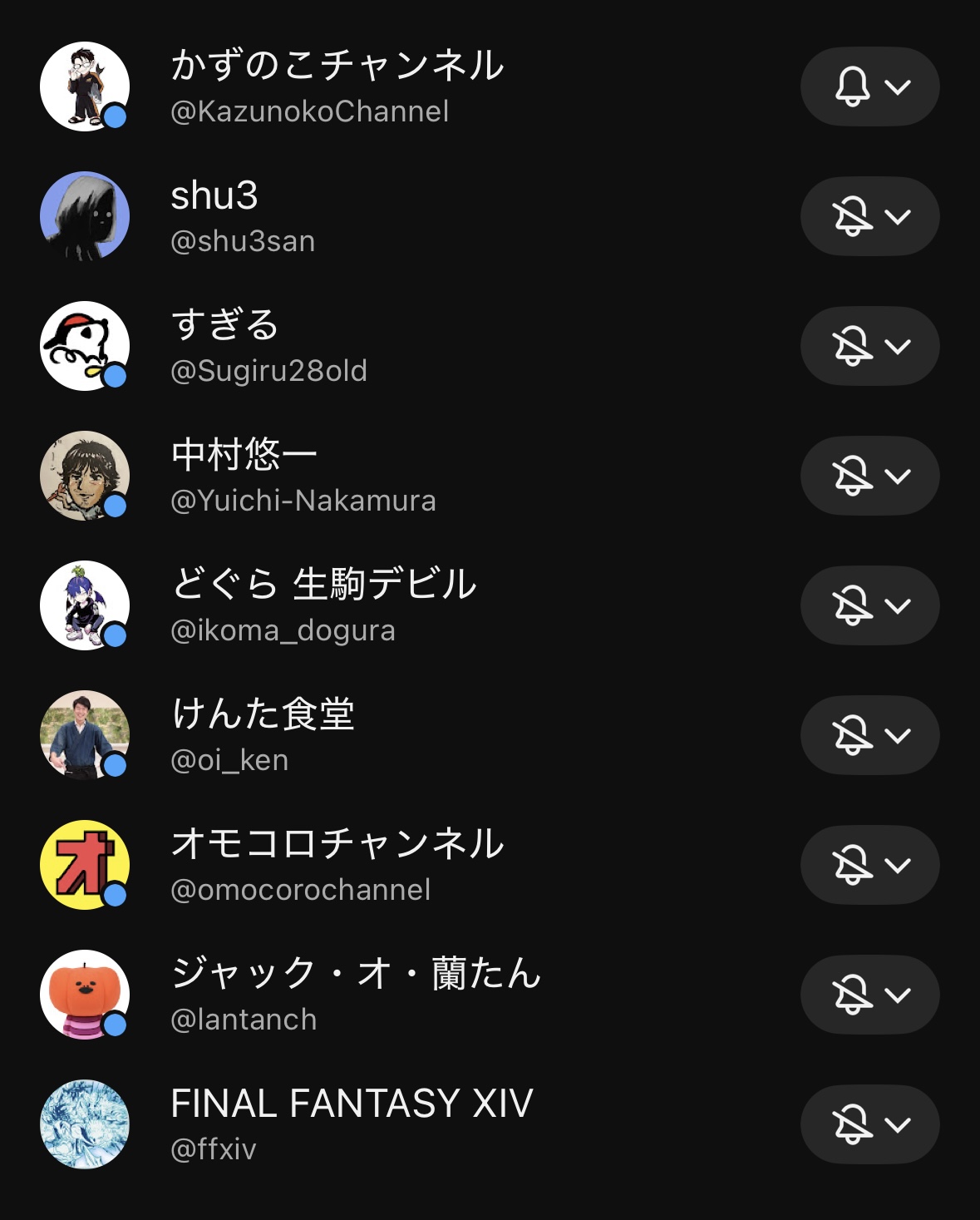
Task: Open the どぐら 生駒デビル channel
Action: pyautogui.click(x=324, y=605)
